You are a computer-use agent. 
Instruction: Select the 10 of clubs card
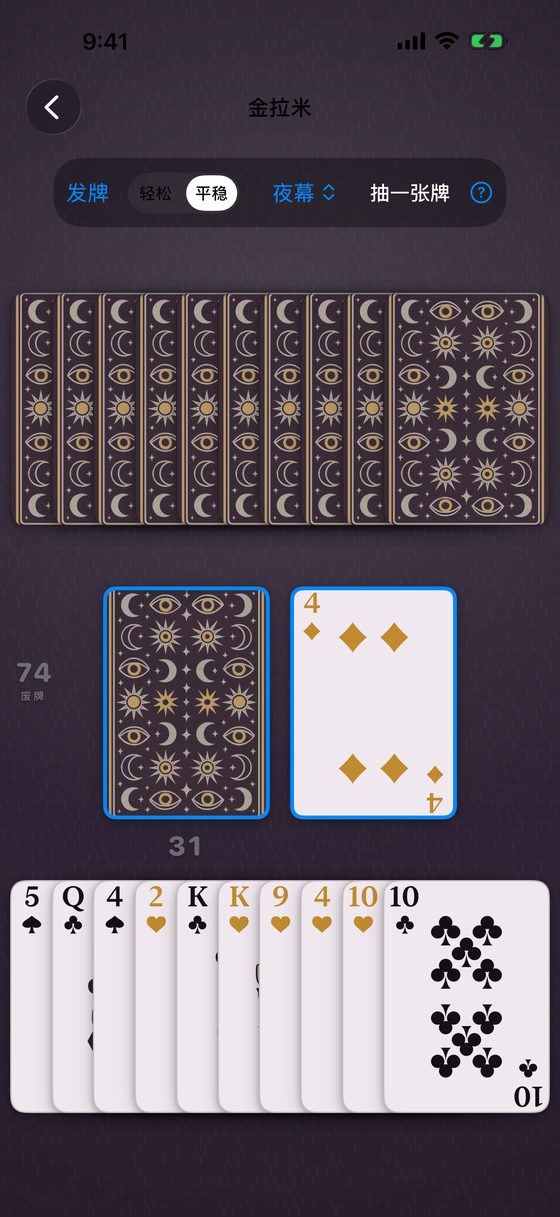click(x=467, y=996)
